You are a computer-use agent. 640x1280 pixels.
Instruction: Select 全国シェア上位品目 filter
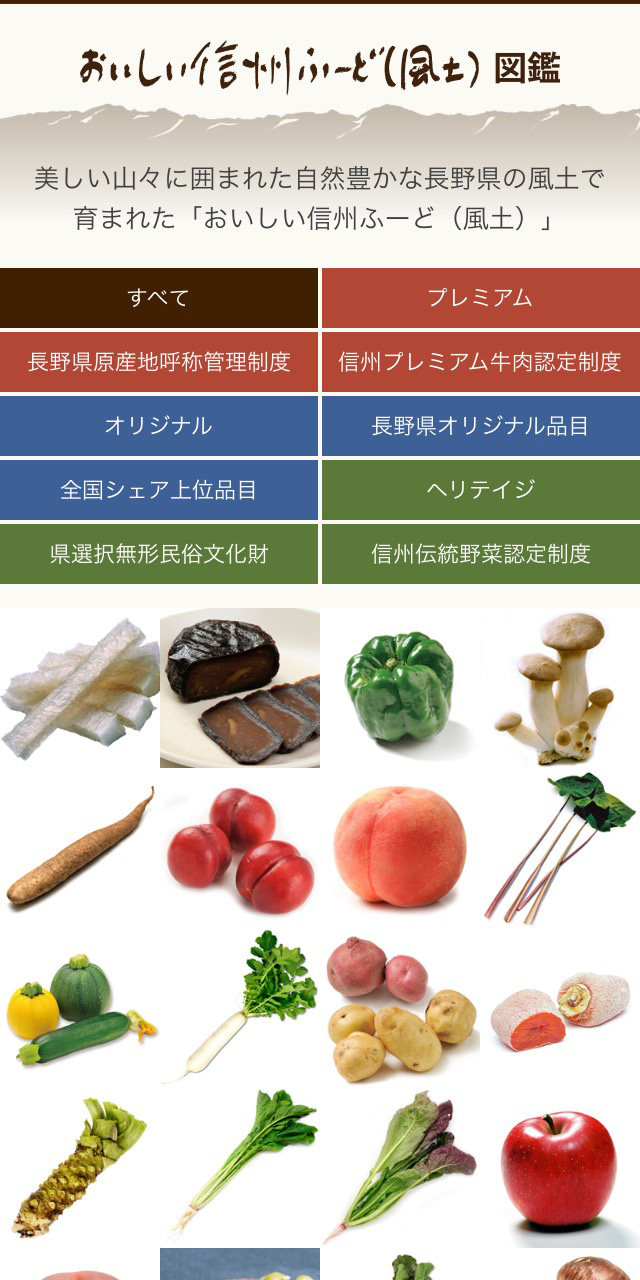pyautogui.click(x=158, y=490)
